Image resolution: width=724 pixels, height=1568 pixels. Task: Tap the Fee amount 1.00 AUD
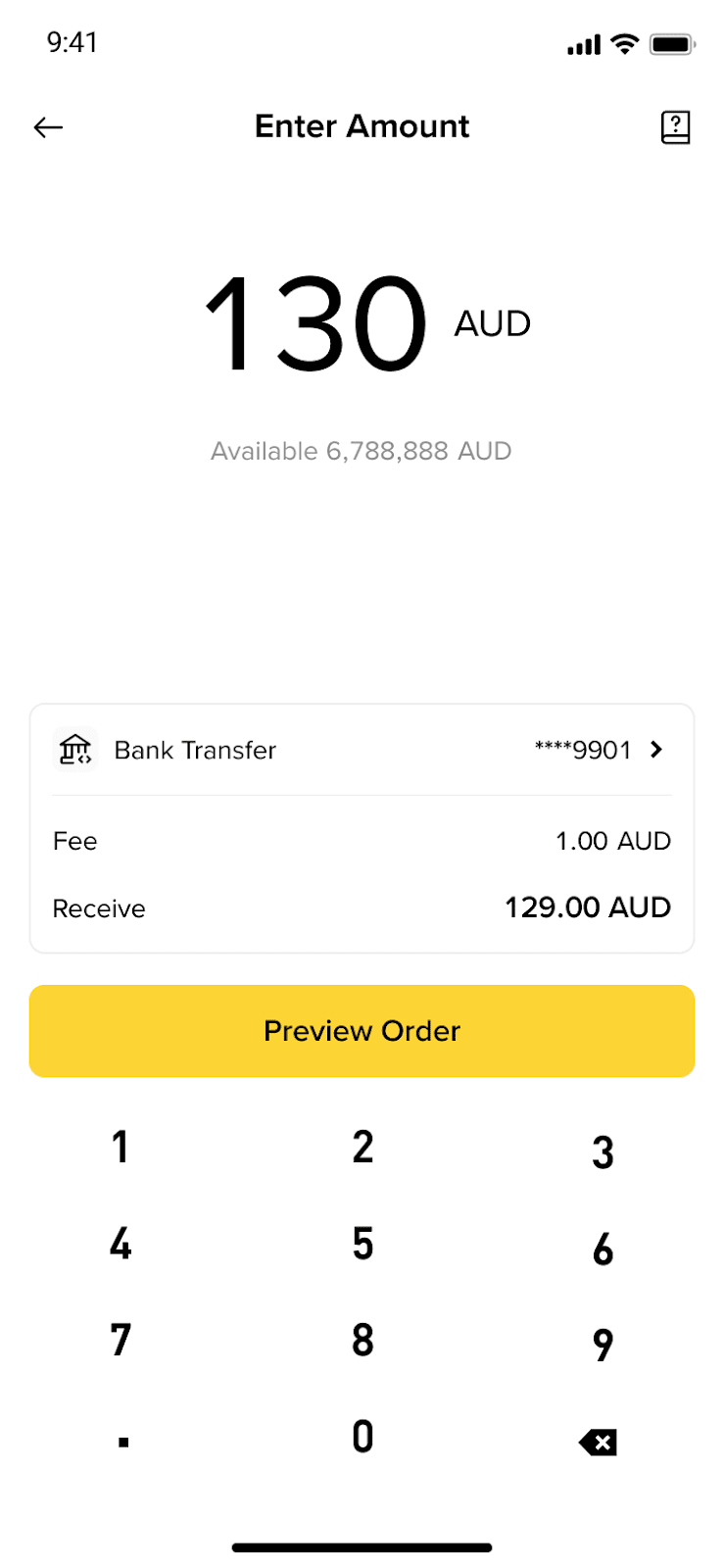[x=612, y=841]
